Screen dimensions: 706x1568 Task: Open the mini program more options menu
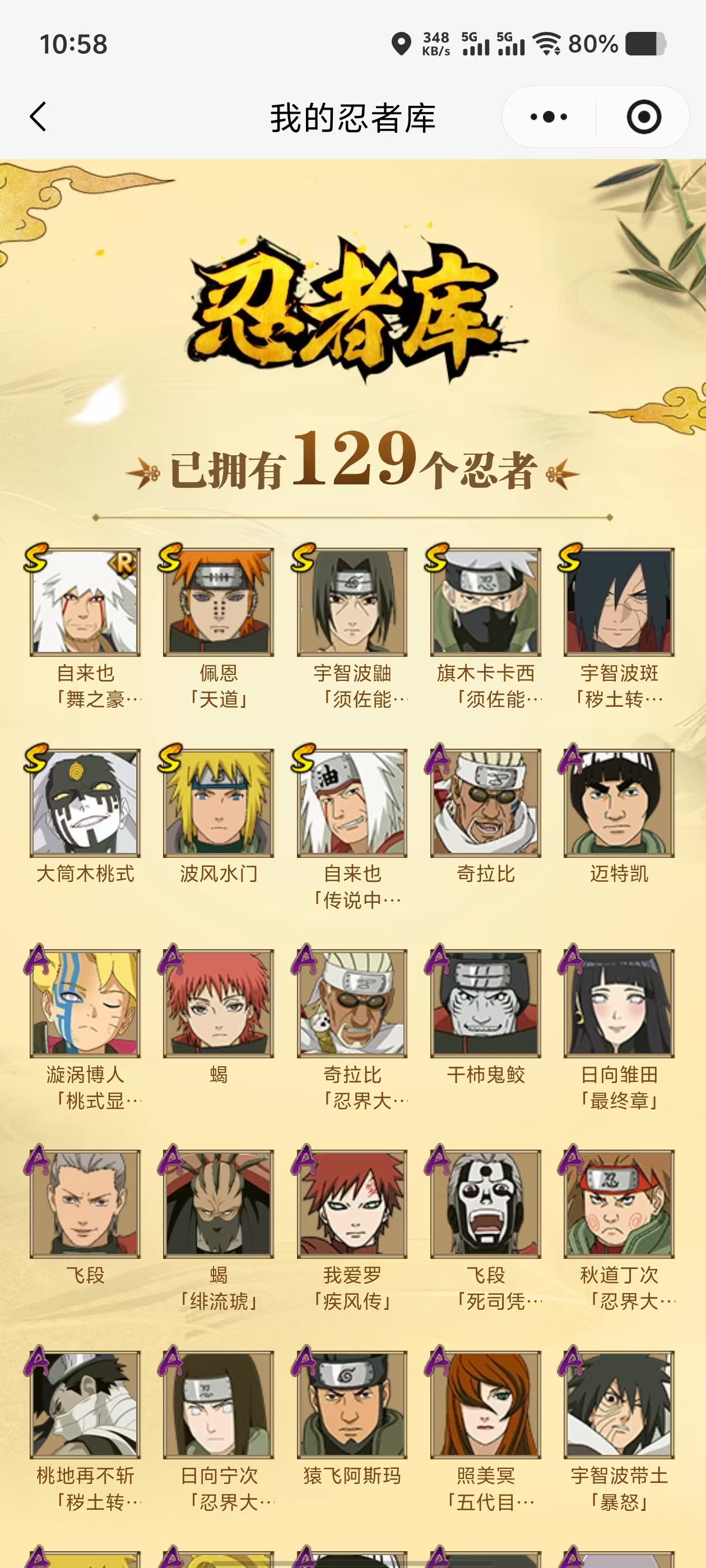tap(548, 116)
